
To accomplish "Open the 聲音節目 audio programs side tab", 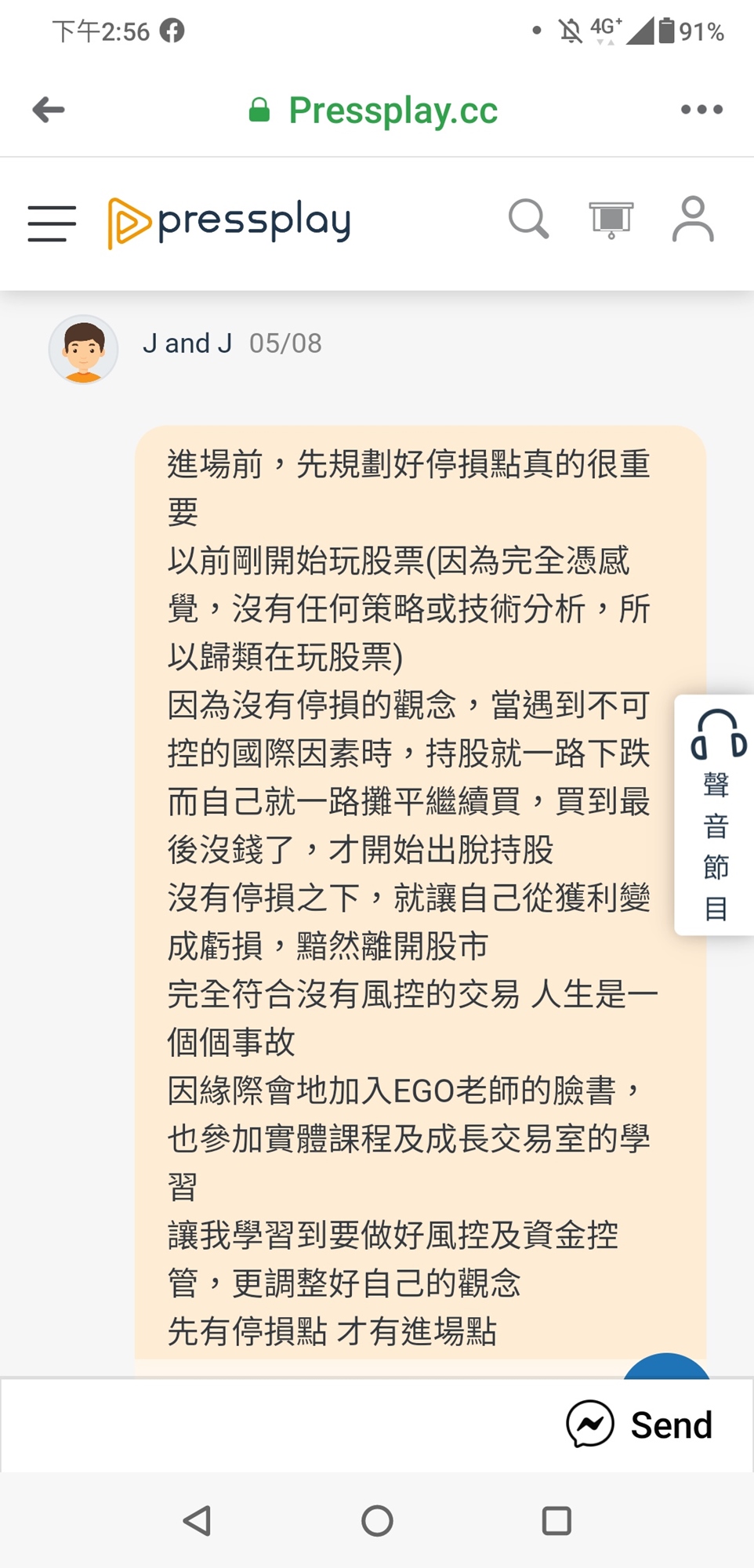I will point(715,815).
